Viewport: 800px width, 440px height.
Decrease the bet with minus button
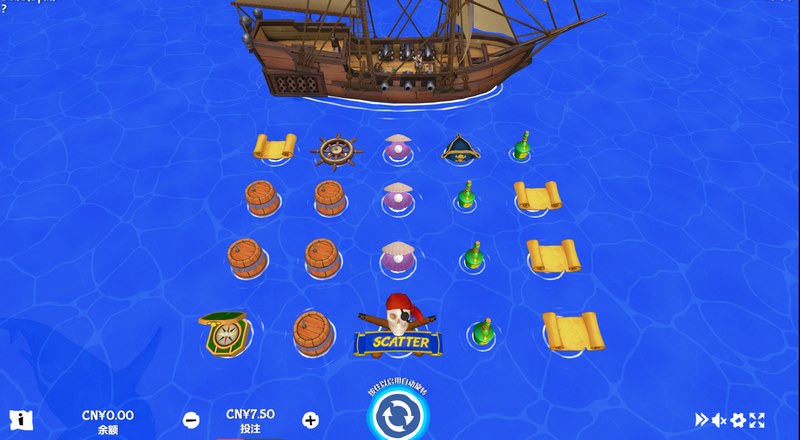[191, 420]
